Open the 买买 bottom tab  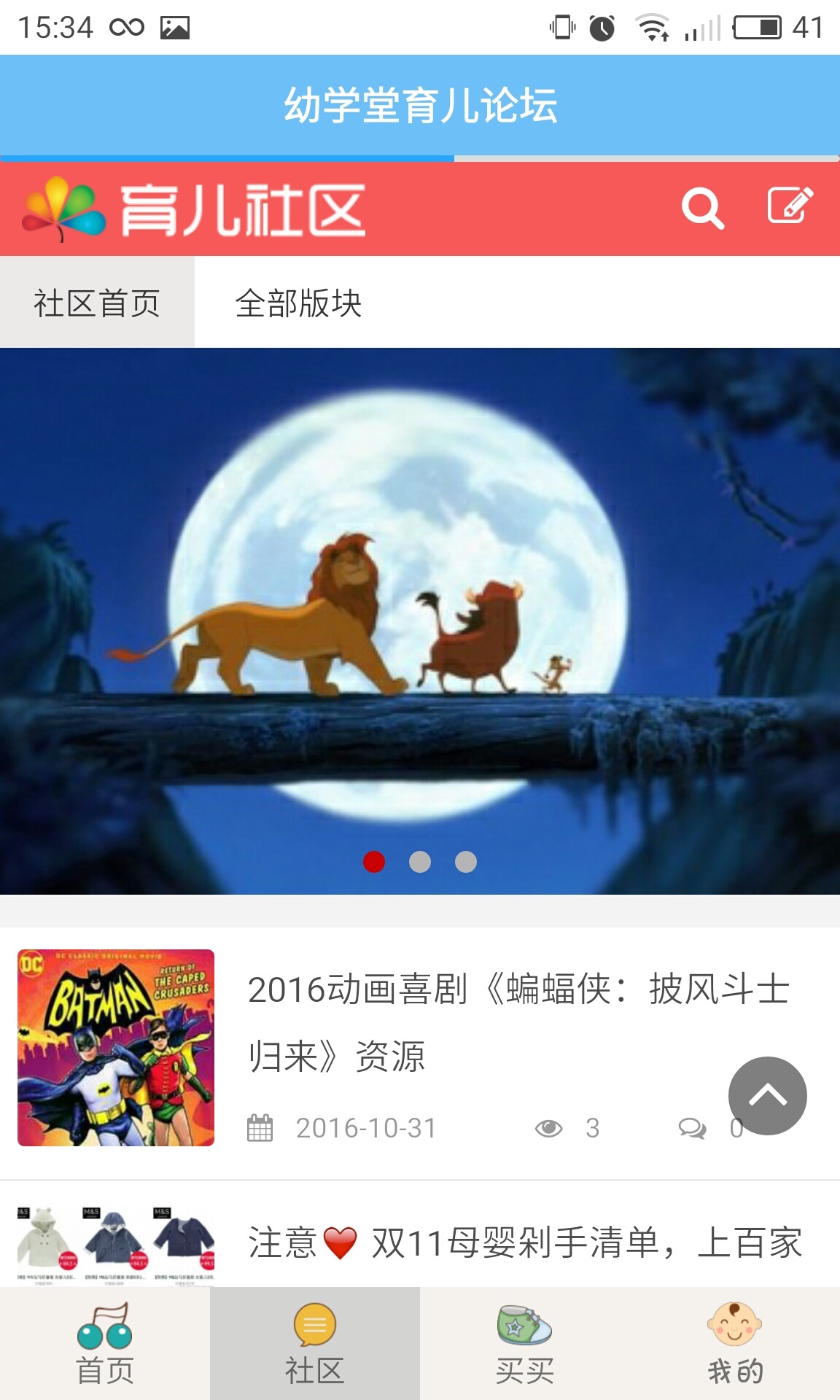tap(525, 1343)
